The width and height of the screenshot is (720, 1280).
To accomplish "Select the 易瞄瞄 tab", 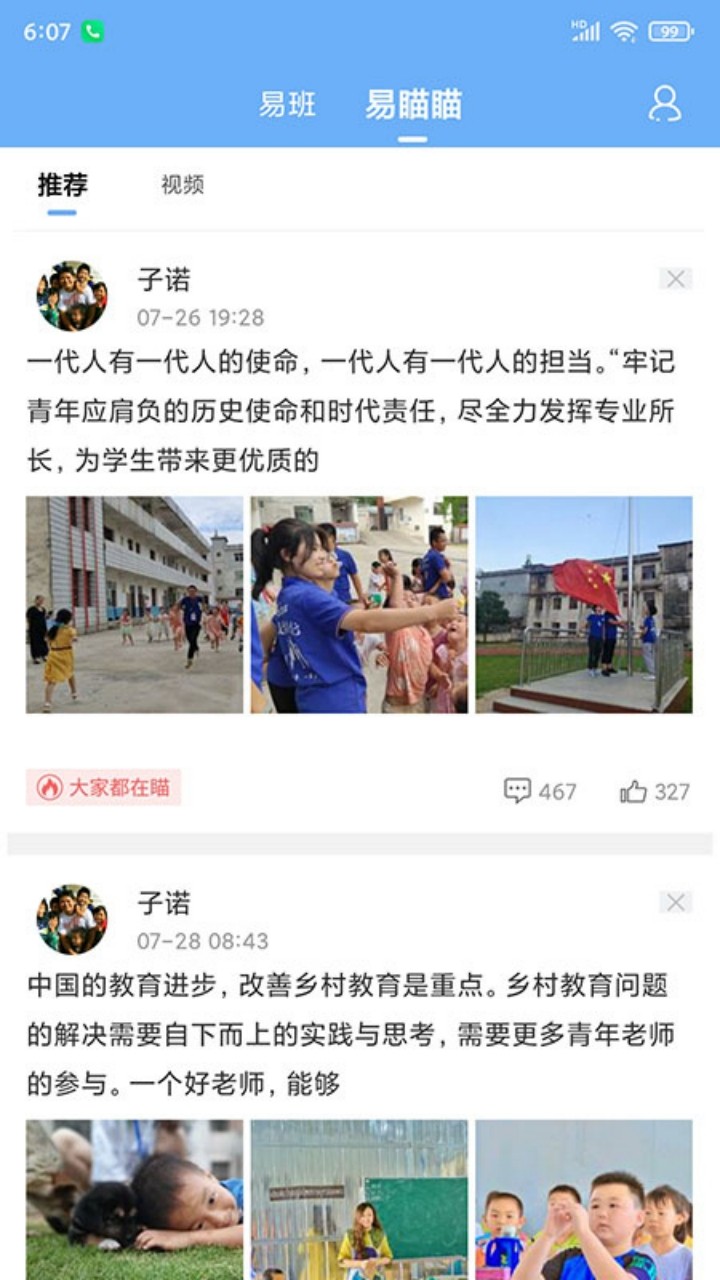I will click(413, 104).
